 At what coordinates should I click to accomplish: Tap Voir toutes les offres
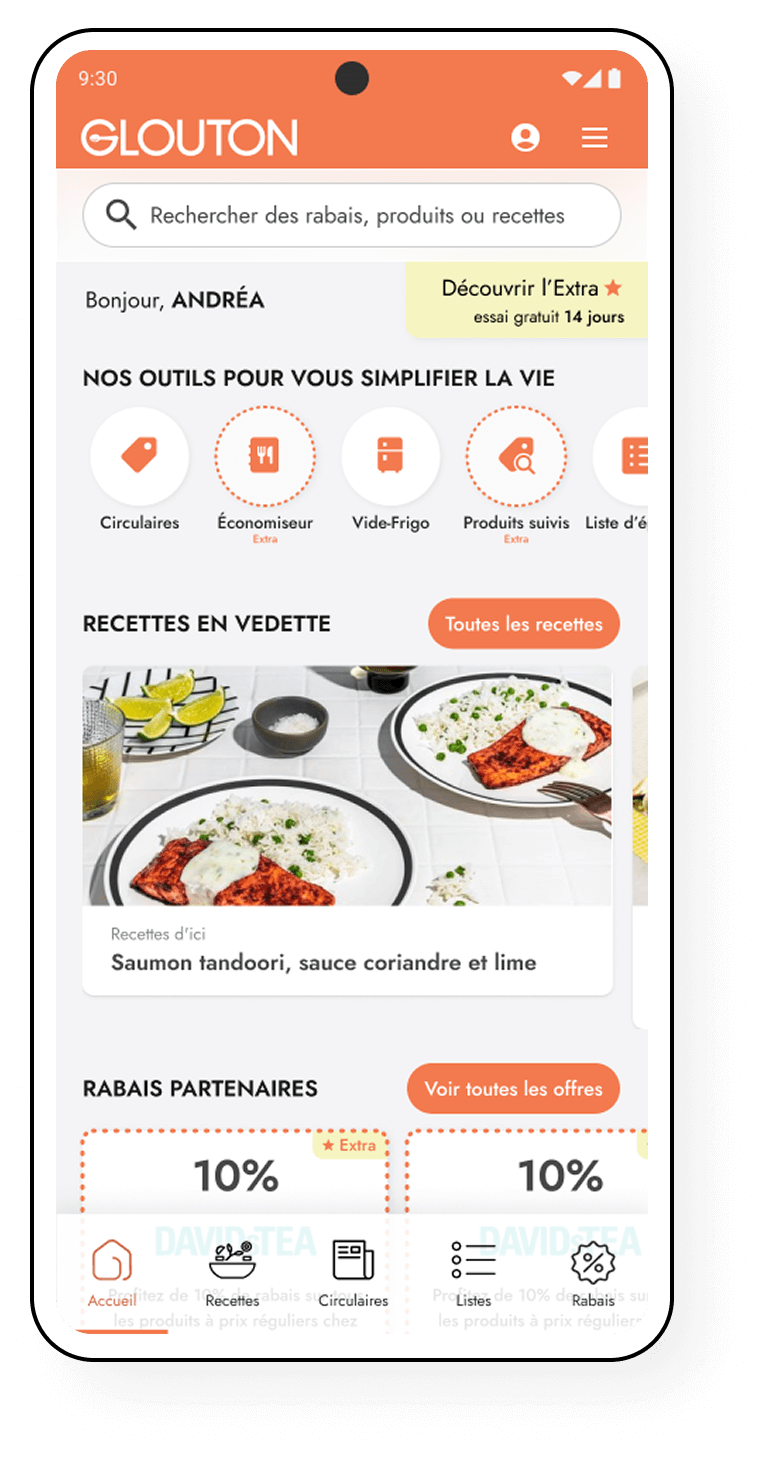coord(513,1088)
